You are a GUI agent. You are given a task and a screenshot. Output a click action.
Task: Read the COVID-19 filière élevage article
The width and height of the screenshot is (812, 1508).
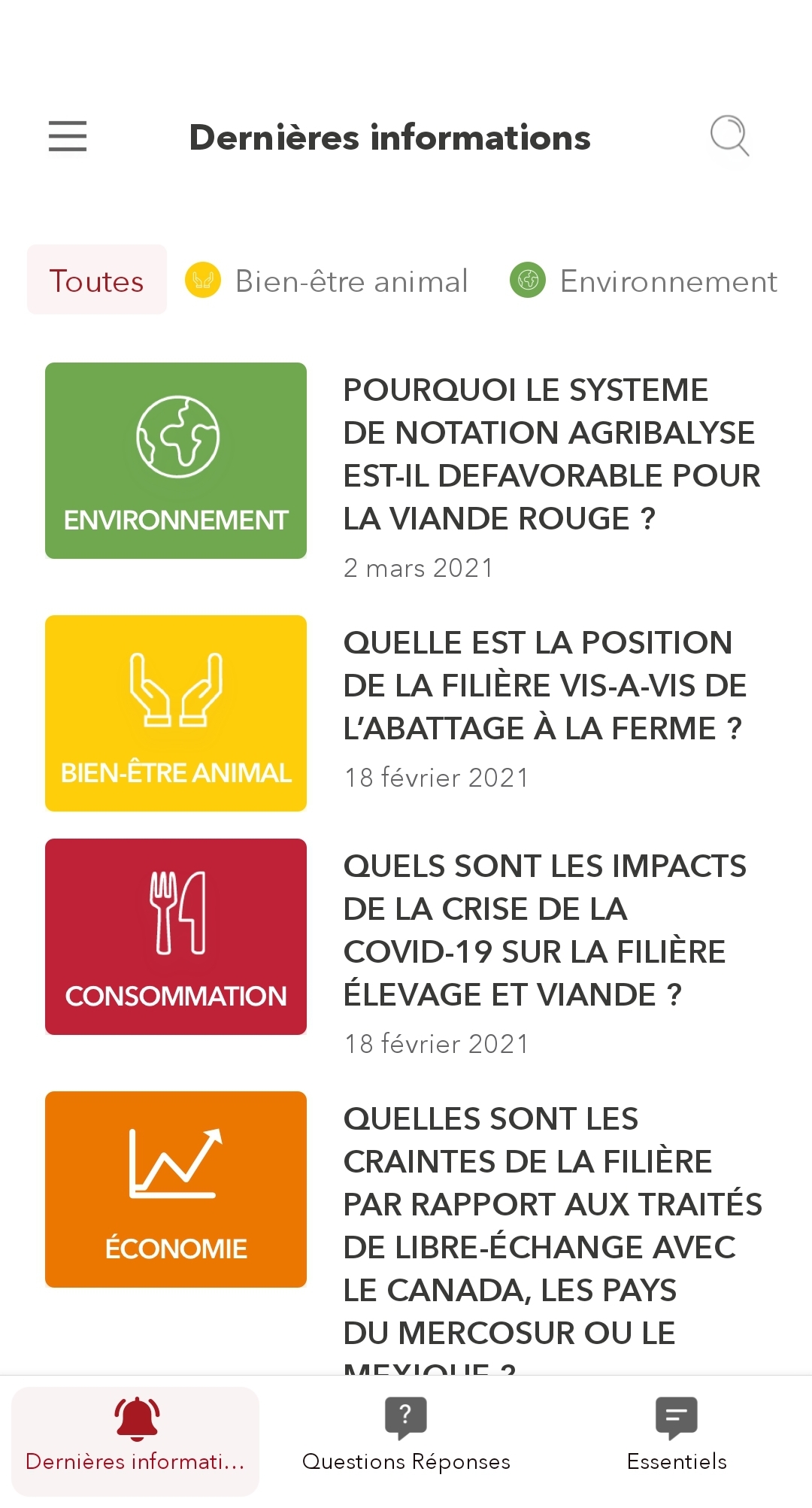tap(406, 951)
